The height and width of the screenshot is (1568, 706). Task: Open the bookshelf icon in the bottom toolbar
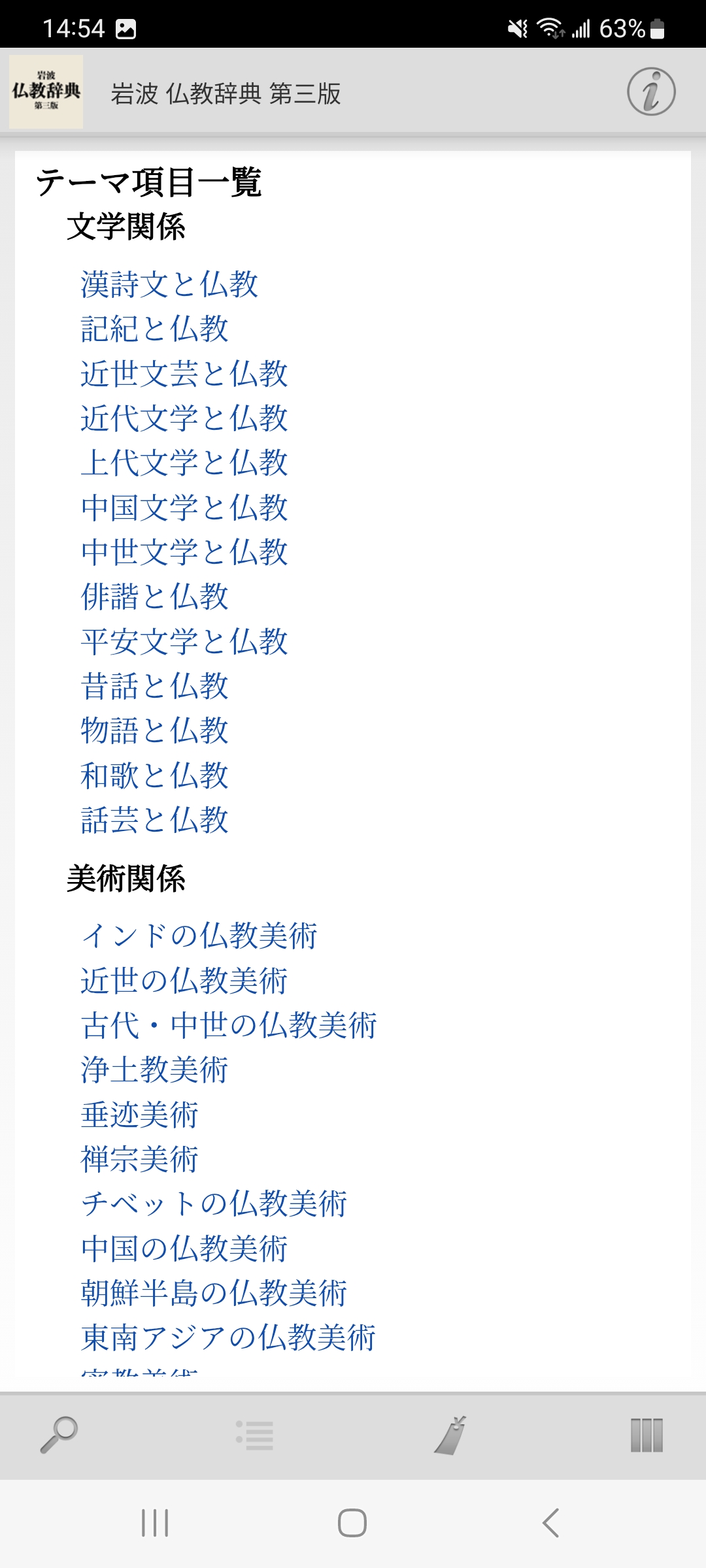click(x=647, y=1435)
